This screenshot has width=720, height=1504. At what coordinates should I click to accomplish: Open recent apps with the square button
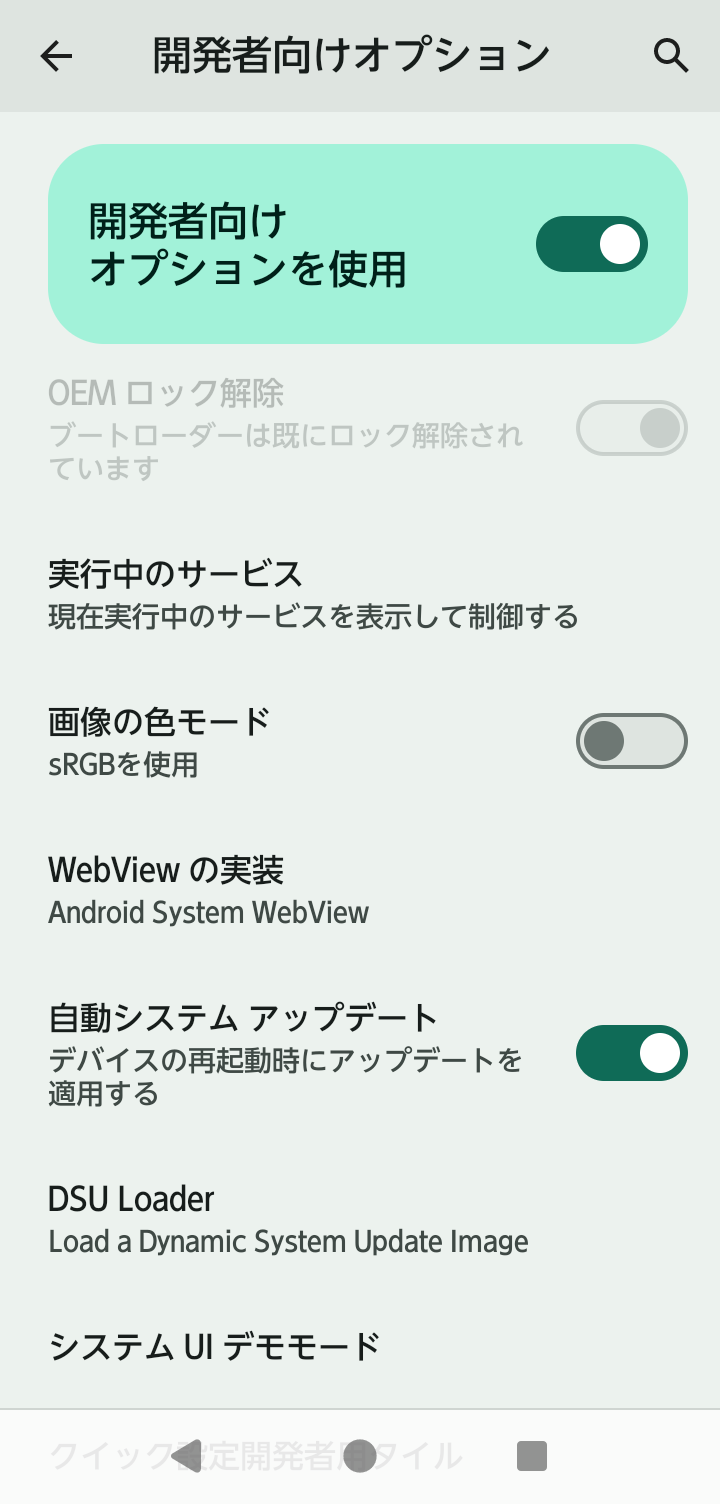[x=532, y=1456]
